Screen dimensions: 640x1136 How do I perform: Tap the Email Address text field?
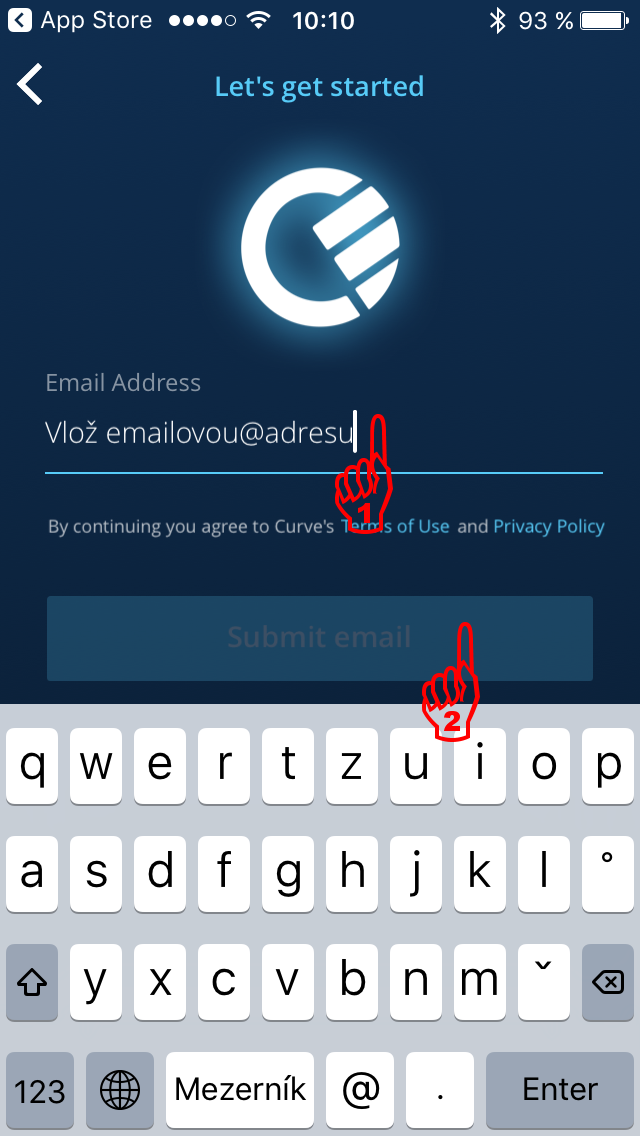pos(324,435)
